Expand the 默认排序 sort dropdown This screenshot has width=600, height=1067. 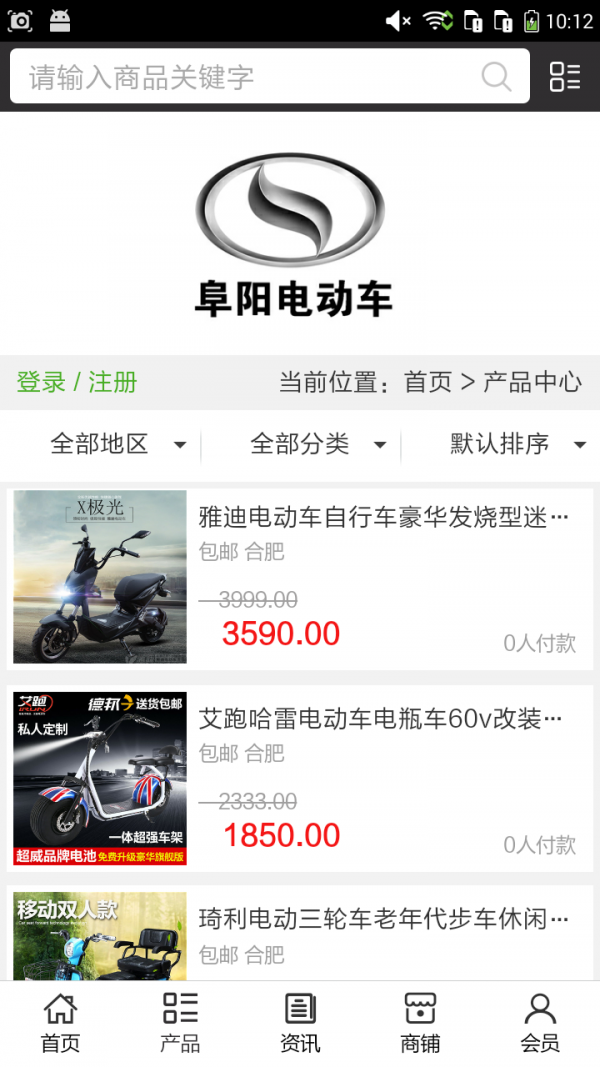pos(516,444)
